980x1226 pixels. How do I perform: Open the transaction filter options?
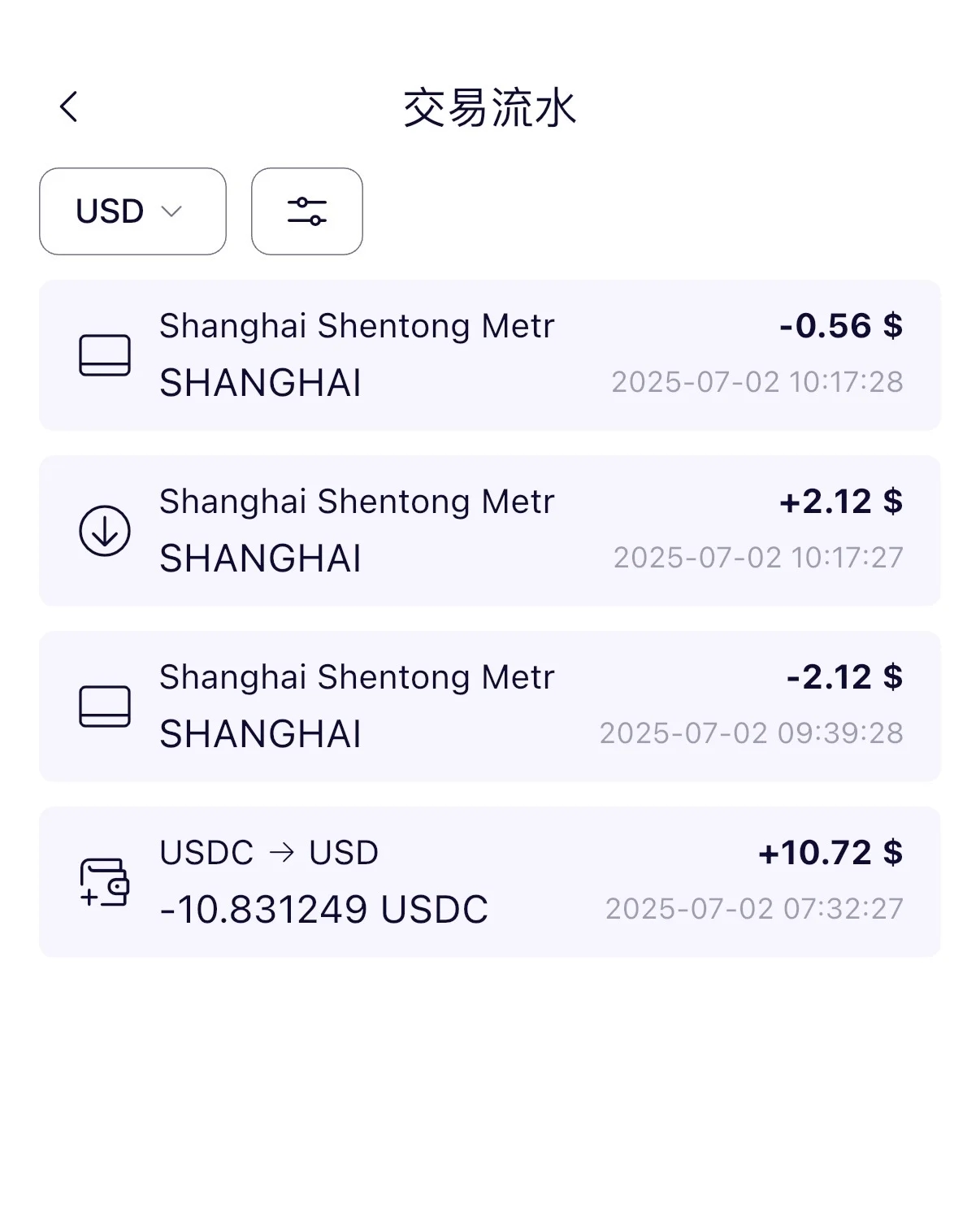click(306, 211)
